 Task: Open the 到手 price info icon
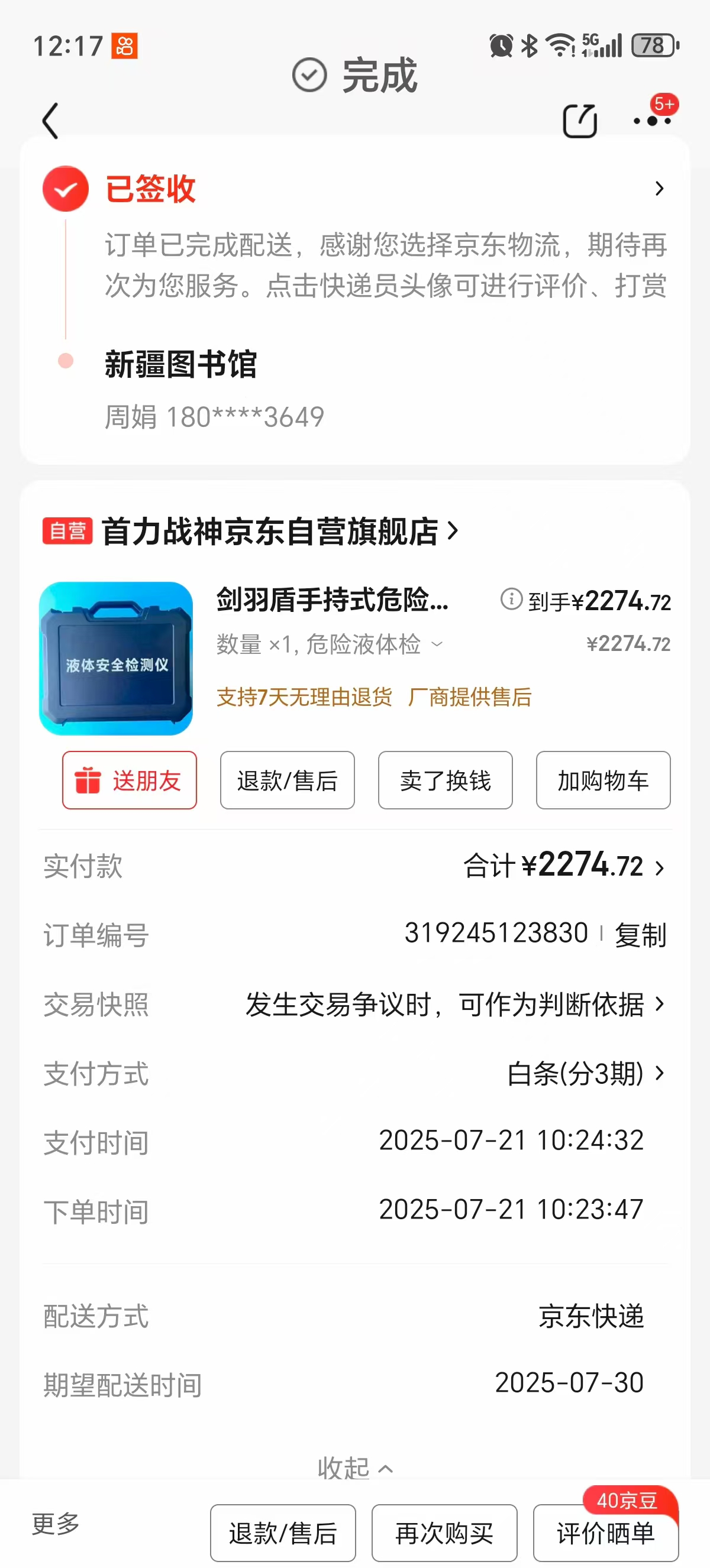[511, 600]
